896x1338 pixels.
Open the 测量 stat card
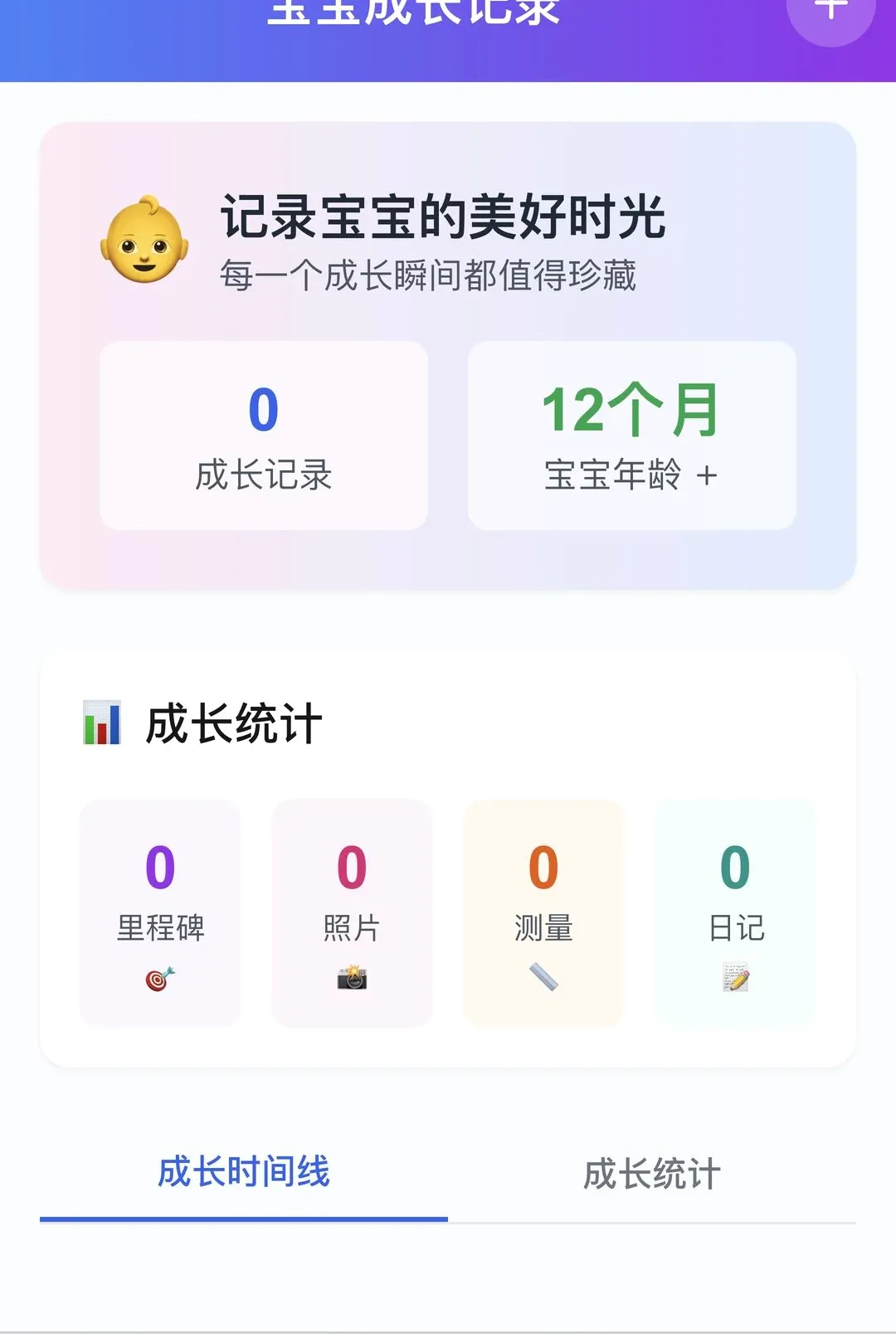click(x=543, y=913)
